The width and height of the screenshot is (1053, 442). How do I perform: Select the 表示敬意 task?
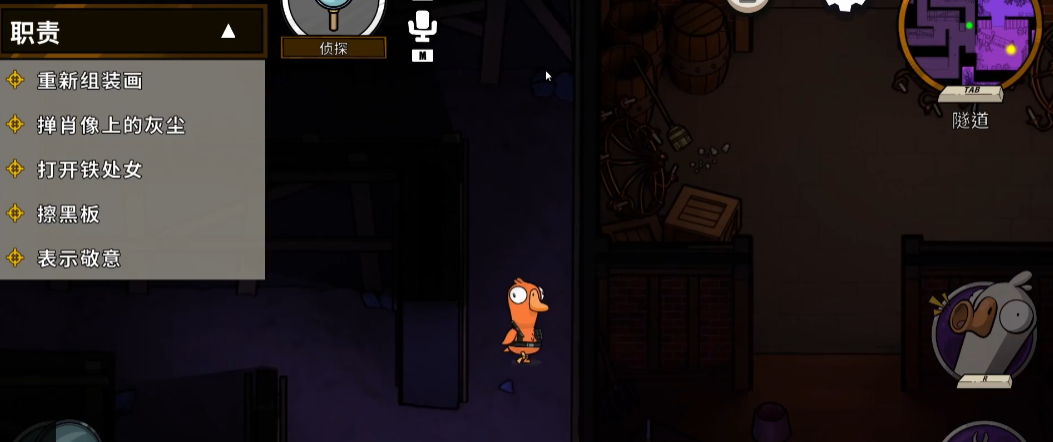pos(79,257)
